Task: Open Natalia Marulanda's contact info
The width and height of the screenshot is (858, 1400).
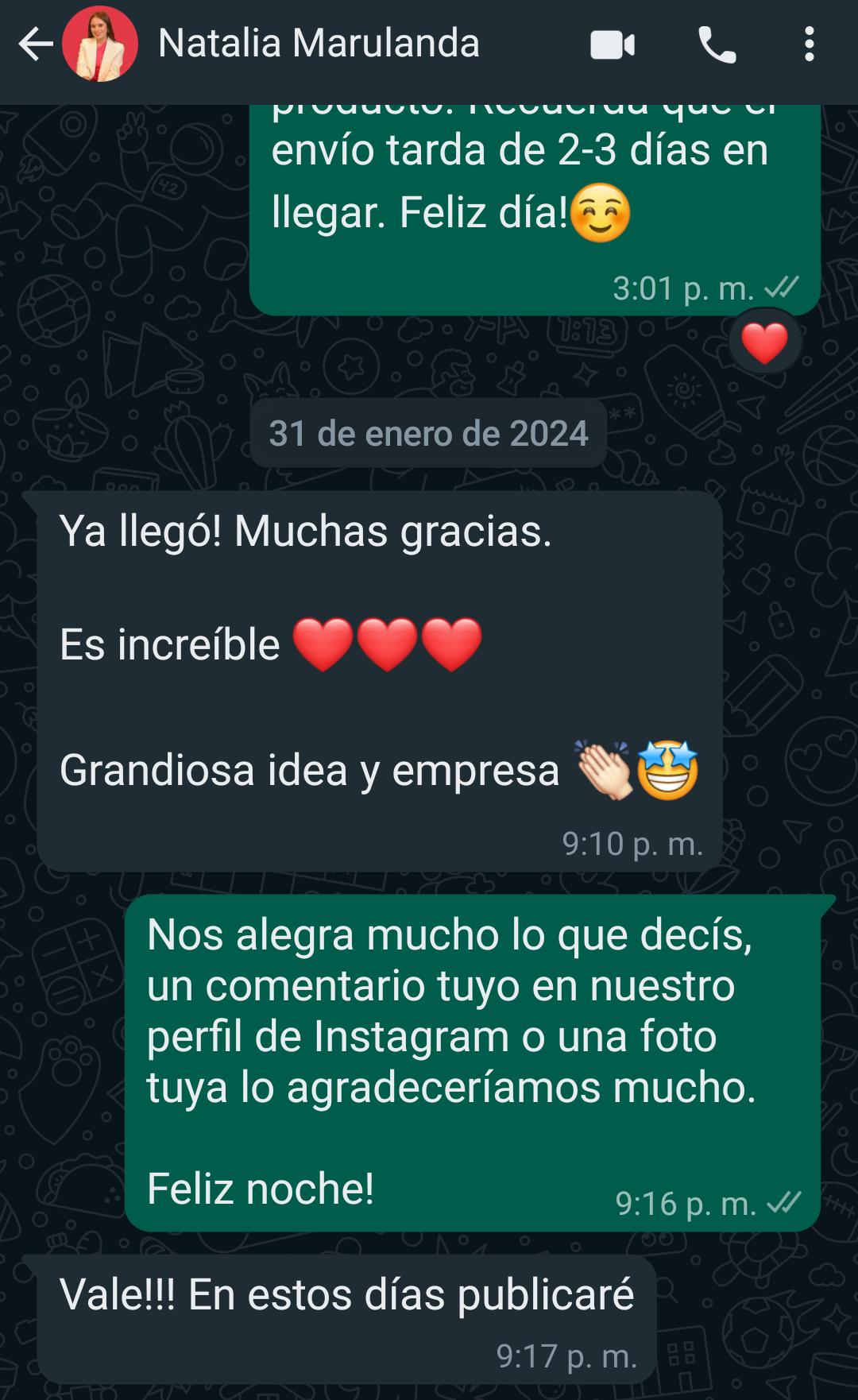Action: click(319, 43)
